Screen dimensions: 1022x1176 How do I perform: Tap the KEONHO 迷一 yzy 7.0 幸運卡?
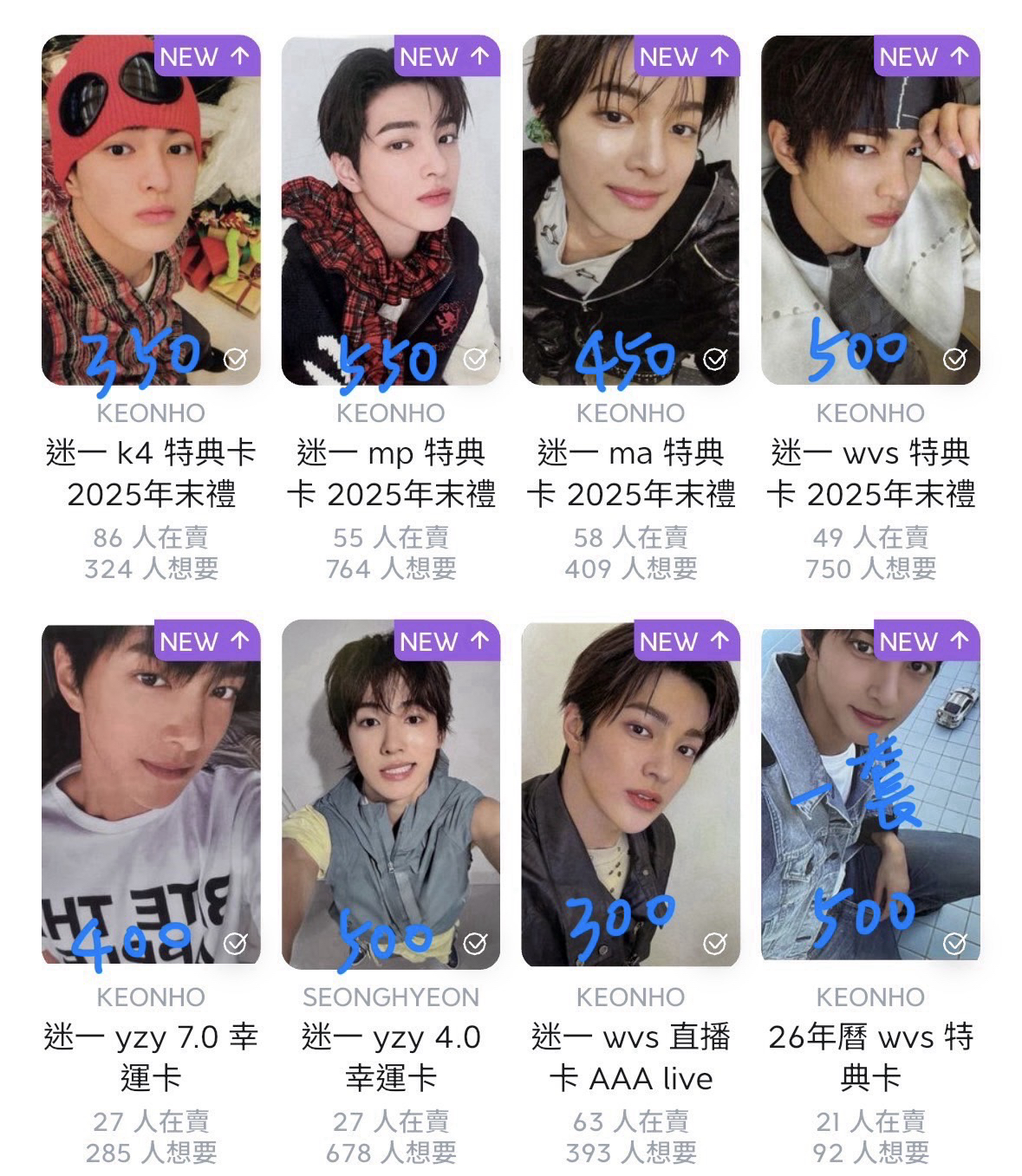coord(151,794)
